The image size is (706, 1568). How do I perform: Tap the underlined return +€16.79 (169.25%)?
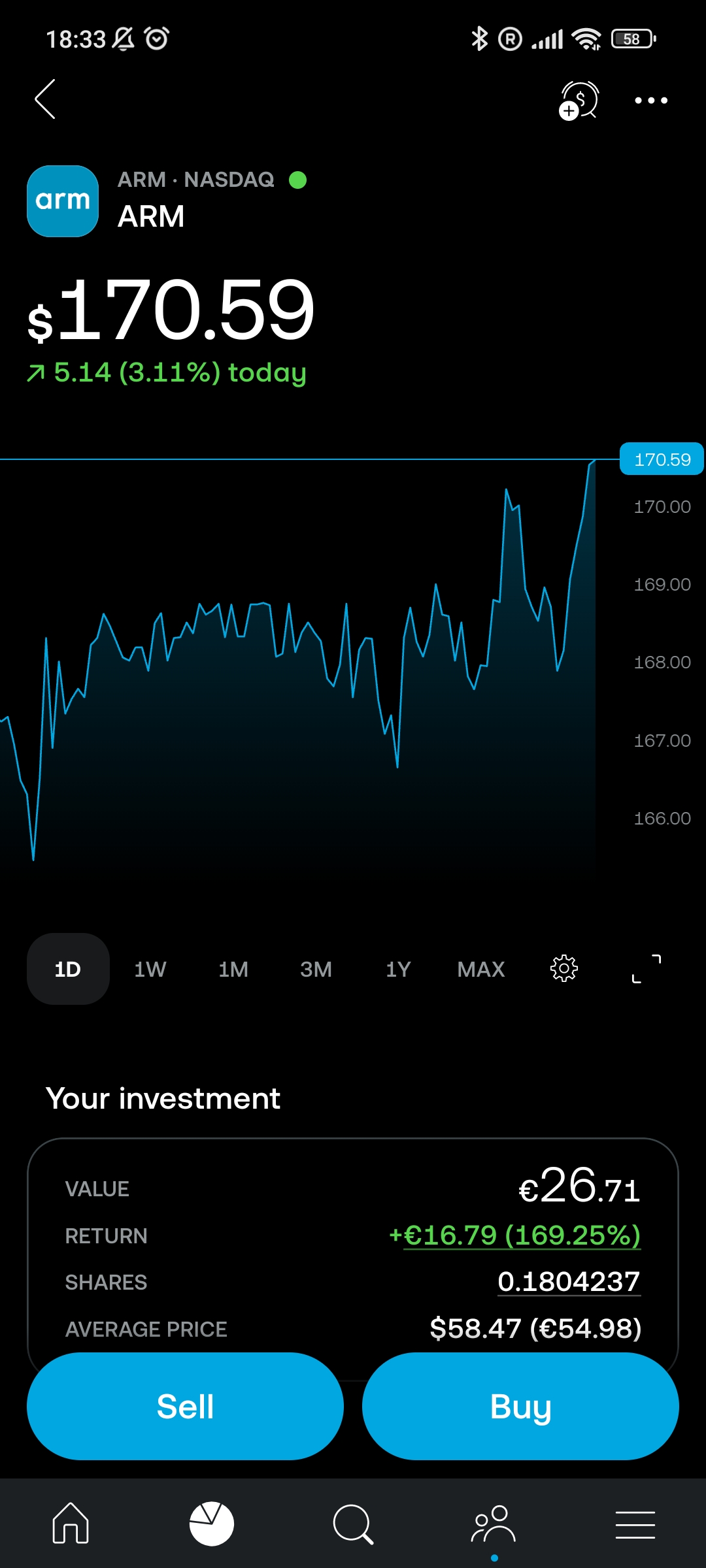click(x=515, y=1235)
